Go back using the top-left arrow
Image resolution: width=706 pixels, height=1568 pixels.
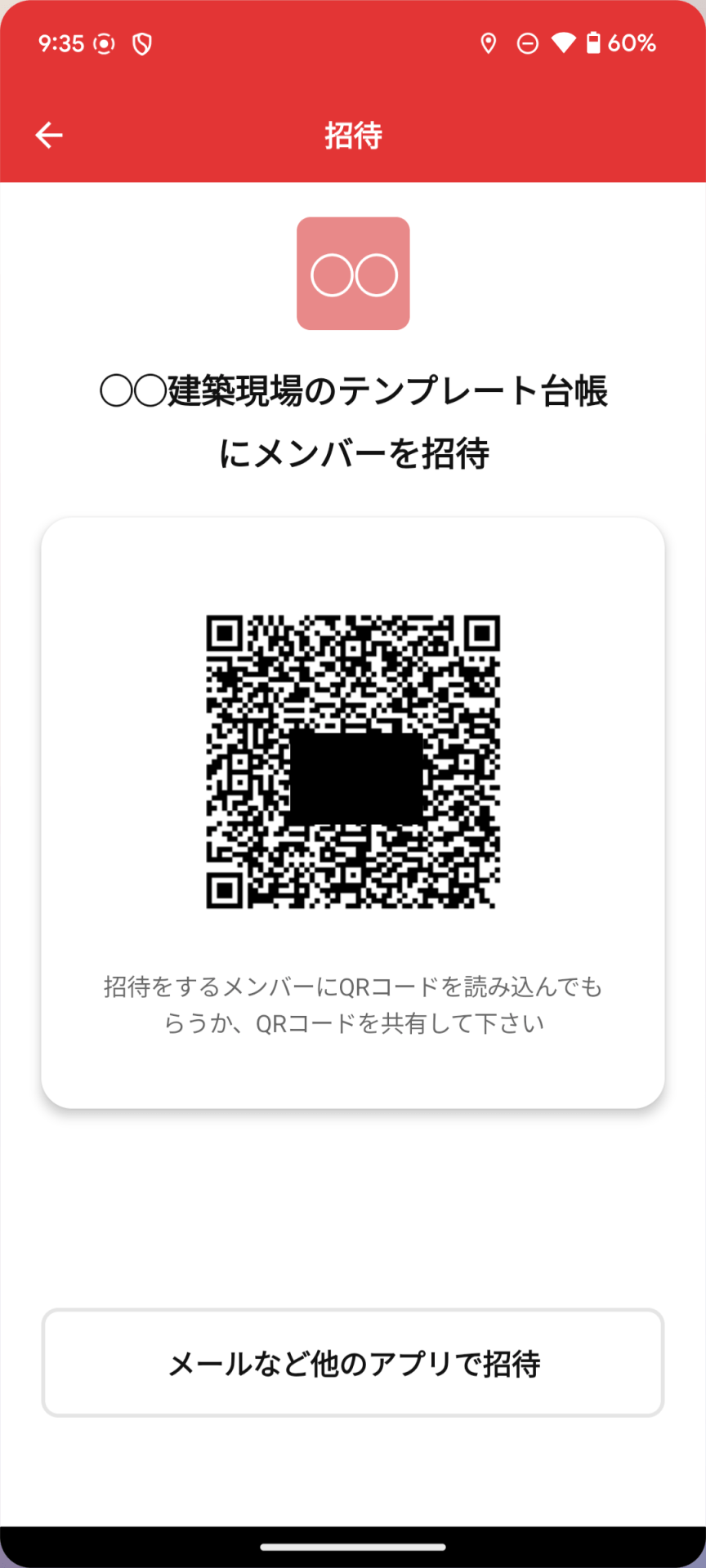pos(49,135)
